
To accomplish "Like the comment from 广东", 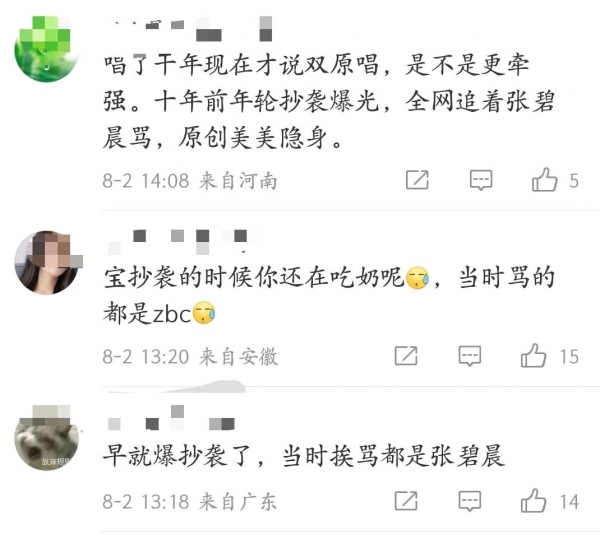I will coord(534,501).
